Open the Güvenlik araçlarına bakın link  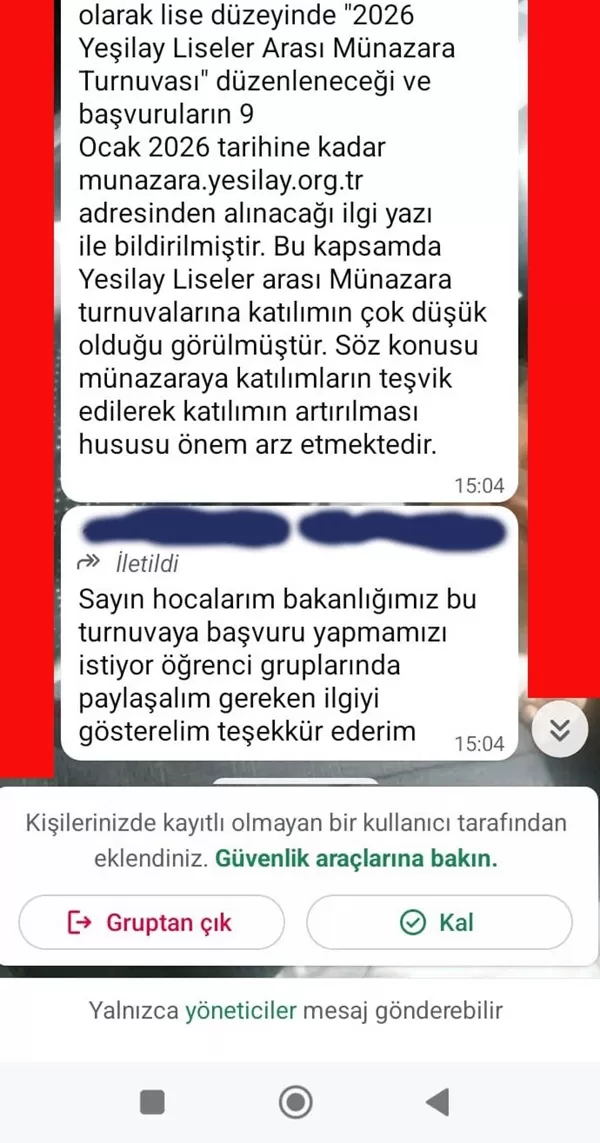356,858
